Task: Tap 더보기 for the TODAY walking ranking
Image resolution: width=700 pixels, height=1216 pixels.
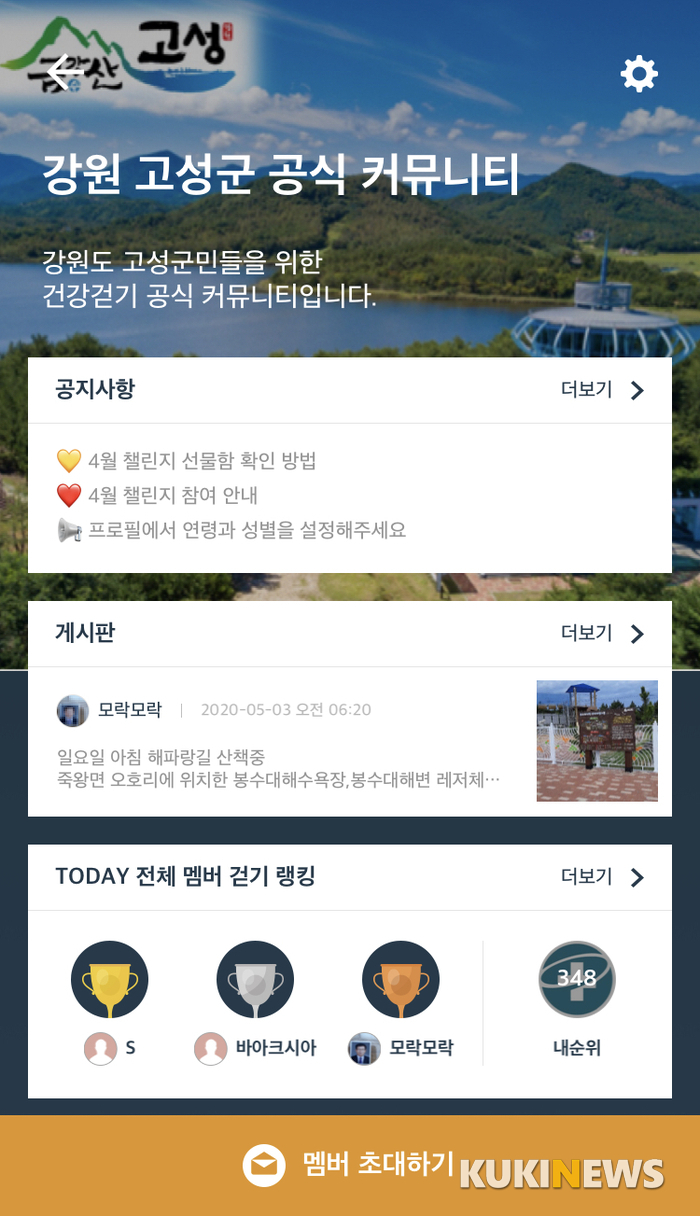Action: coord(602,877)
